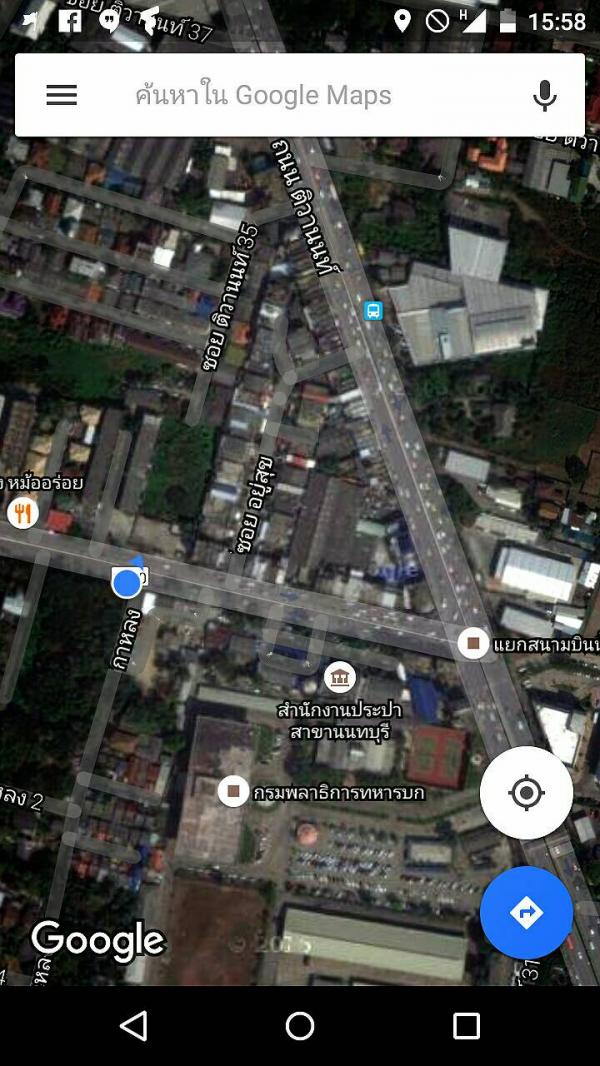Select the แยกสนามบินน้ำ marker
Image resolution: width=600 pixels, height=1066 pixels.
(473, 643)
